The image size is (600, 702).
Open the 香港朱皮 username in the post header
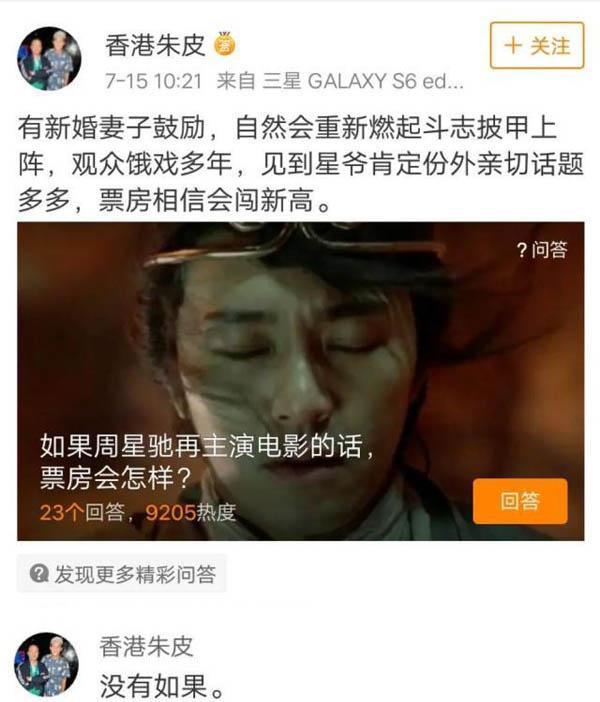(157, 44)
